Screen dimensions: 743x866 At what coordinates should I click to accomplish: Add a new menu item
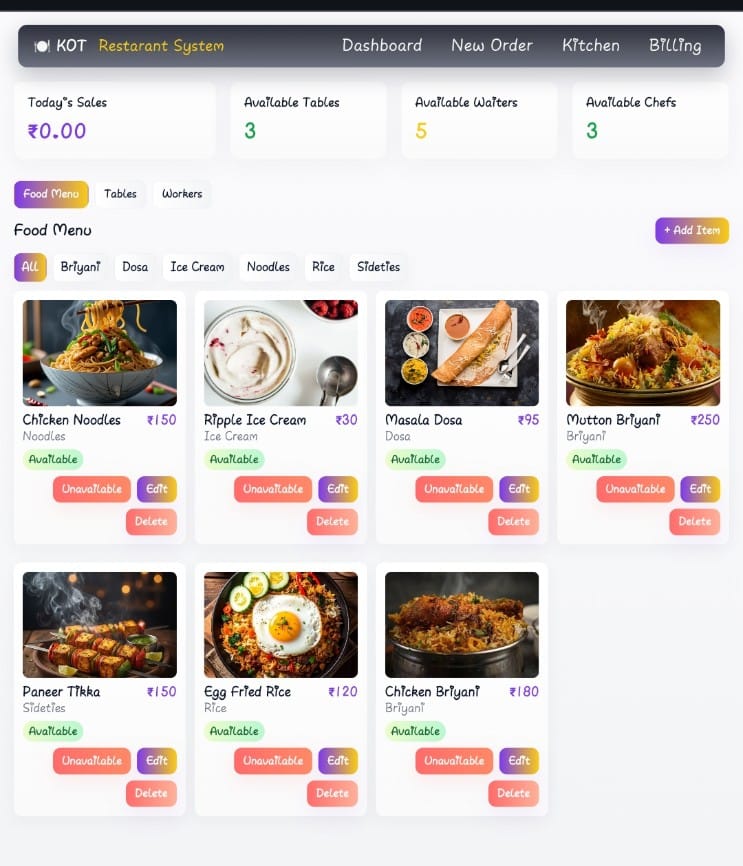click(692, 230)
